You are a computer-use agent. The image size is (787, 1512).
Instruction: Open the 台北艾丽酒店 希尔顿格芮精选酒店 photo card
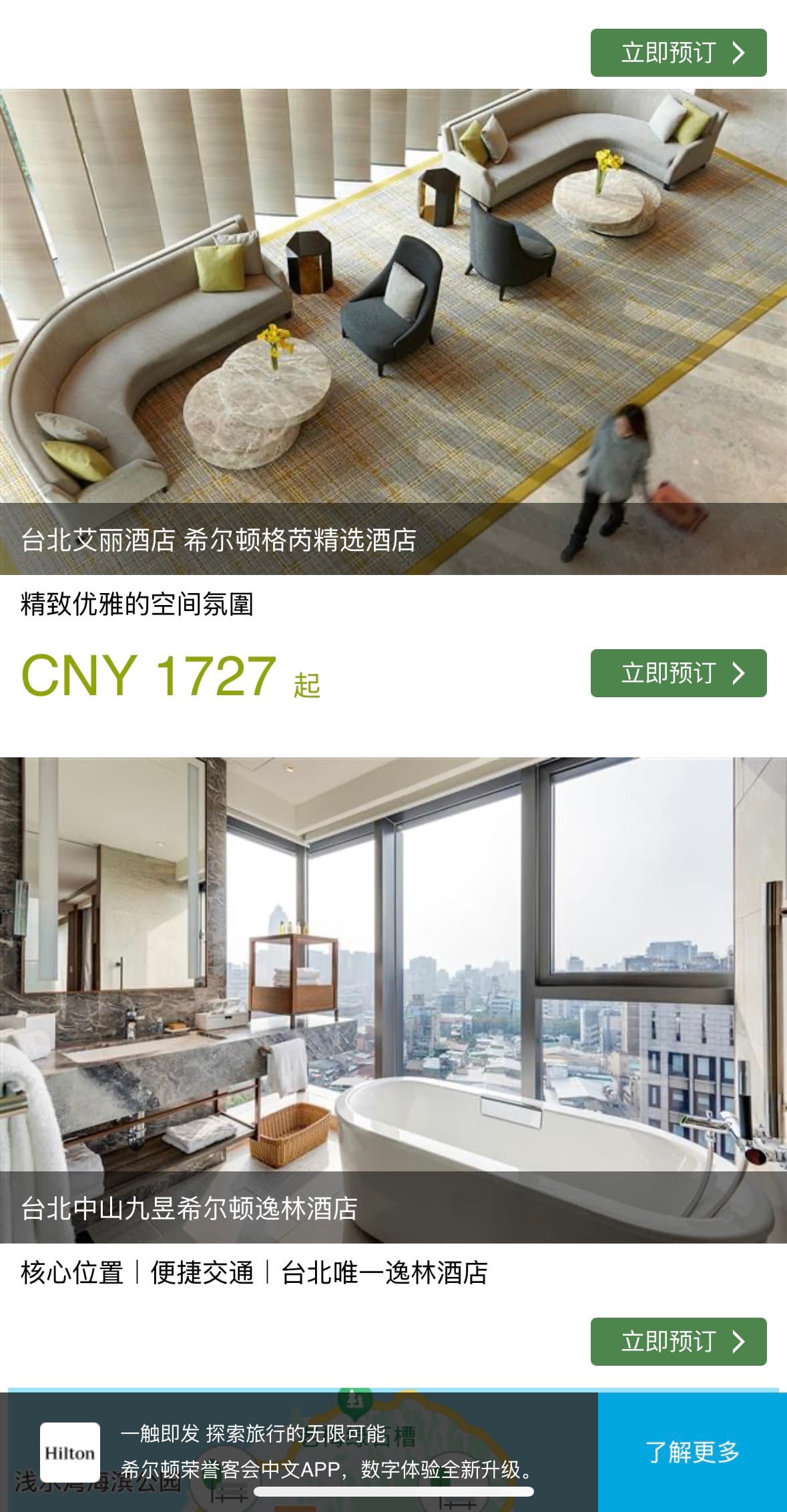pos(393,332)
